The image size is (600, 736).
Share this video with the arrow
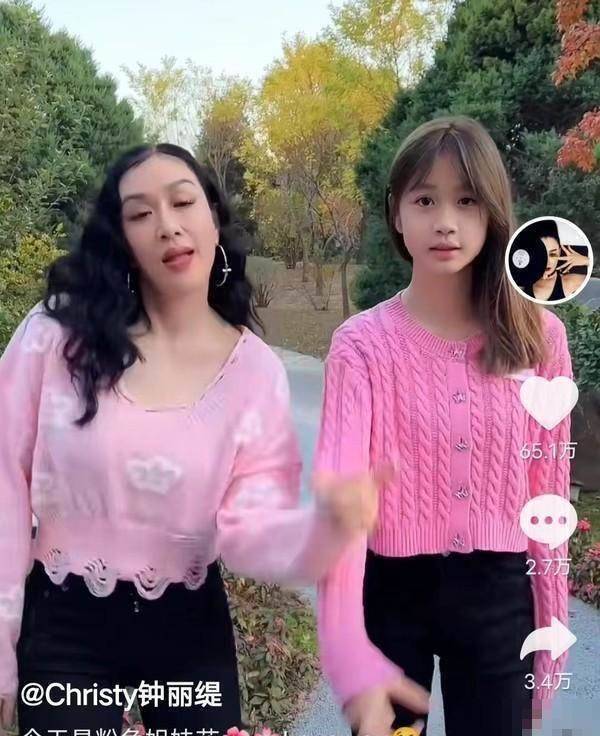pyautogui.click(x=548, y=640)
